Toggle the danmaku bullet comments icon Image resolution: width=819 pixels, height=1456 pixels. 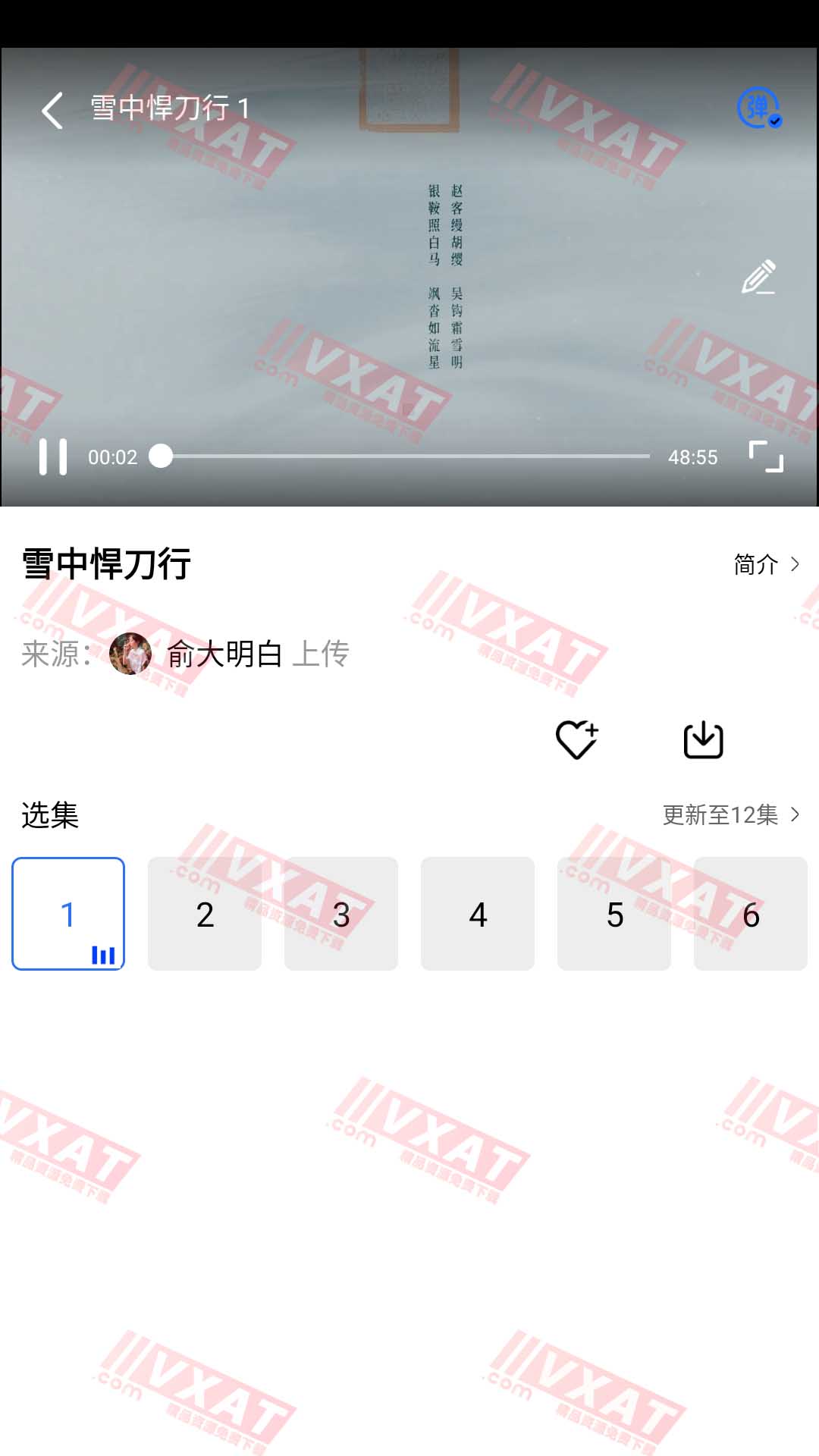[x=758, y=108]
